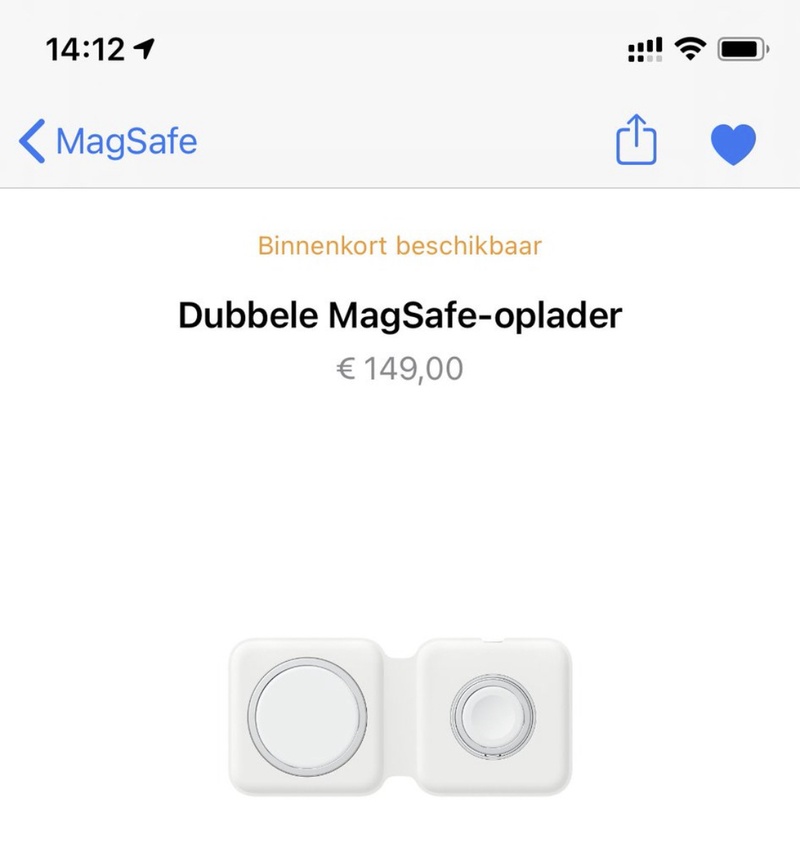800x853 pixels.
Task: Share this Dubbele MagSafe-oplader product
Action: coord(637,141)
